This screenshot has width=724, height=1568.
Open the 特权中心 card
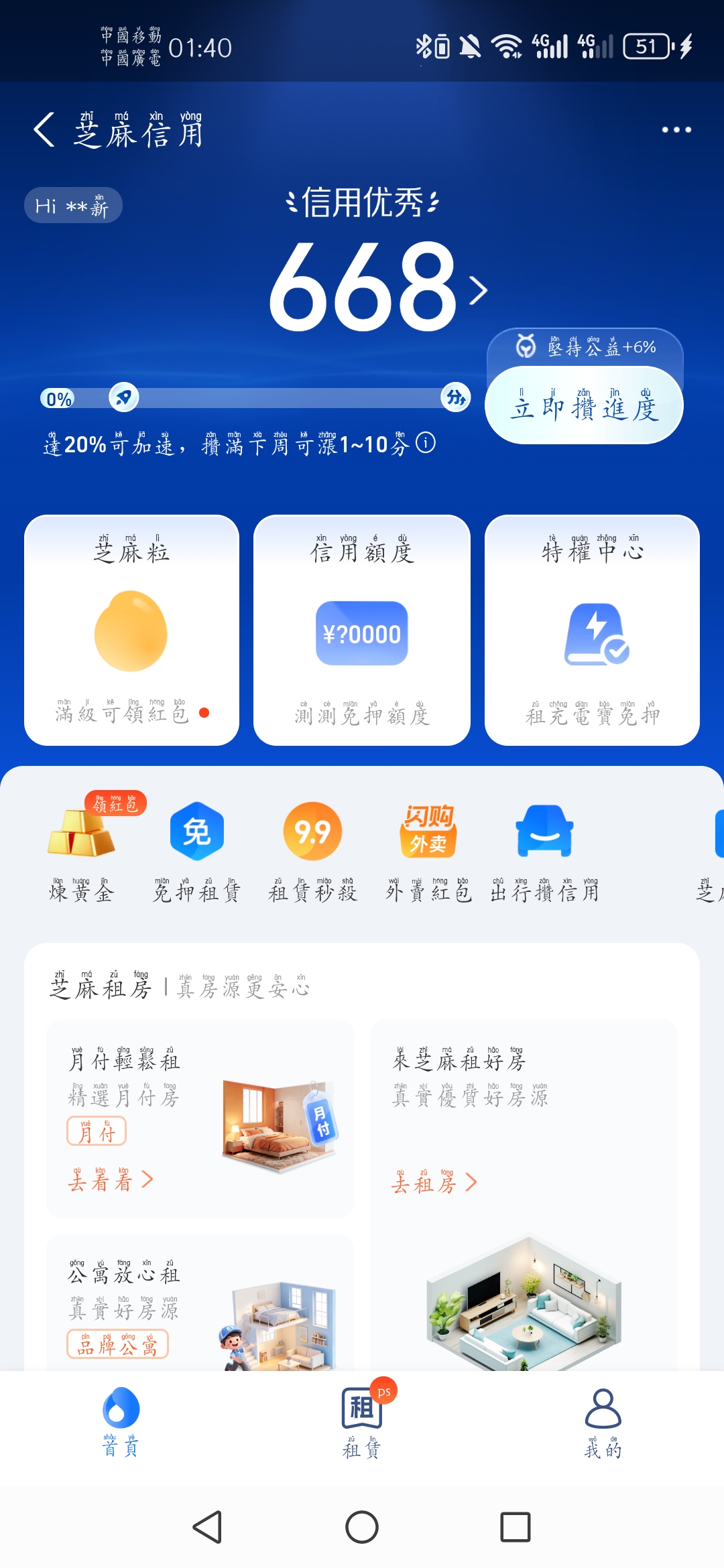(592, 630)
